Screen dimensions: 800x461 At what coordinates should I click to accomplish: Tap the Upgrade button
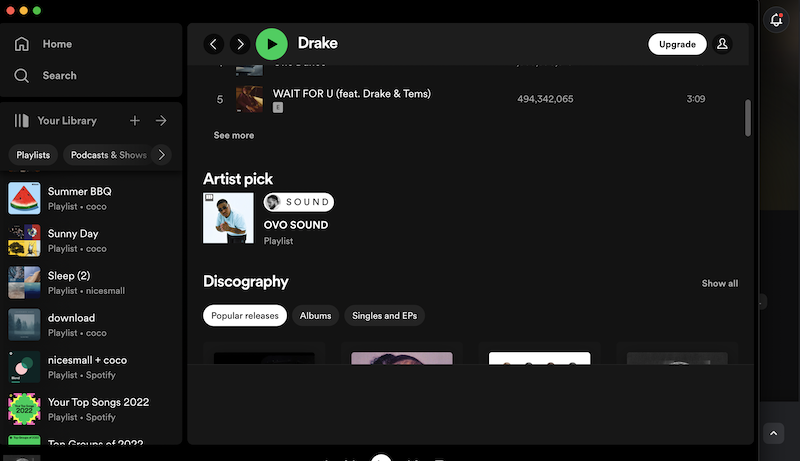tap(677, 44)
